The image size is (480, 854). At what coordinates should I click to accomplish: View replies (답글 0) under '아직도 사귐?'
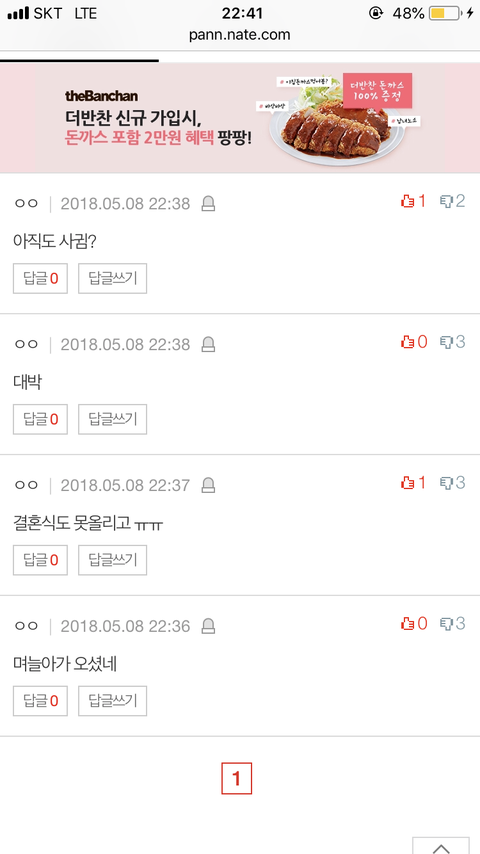coord(40,278)
